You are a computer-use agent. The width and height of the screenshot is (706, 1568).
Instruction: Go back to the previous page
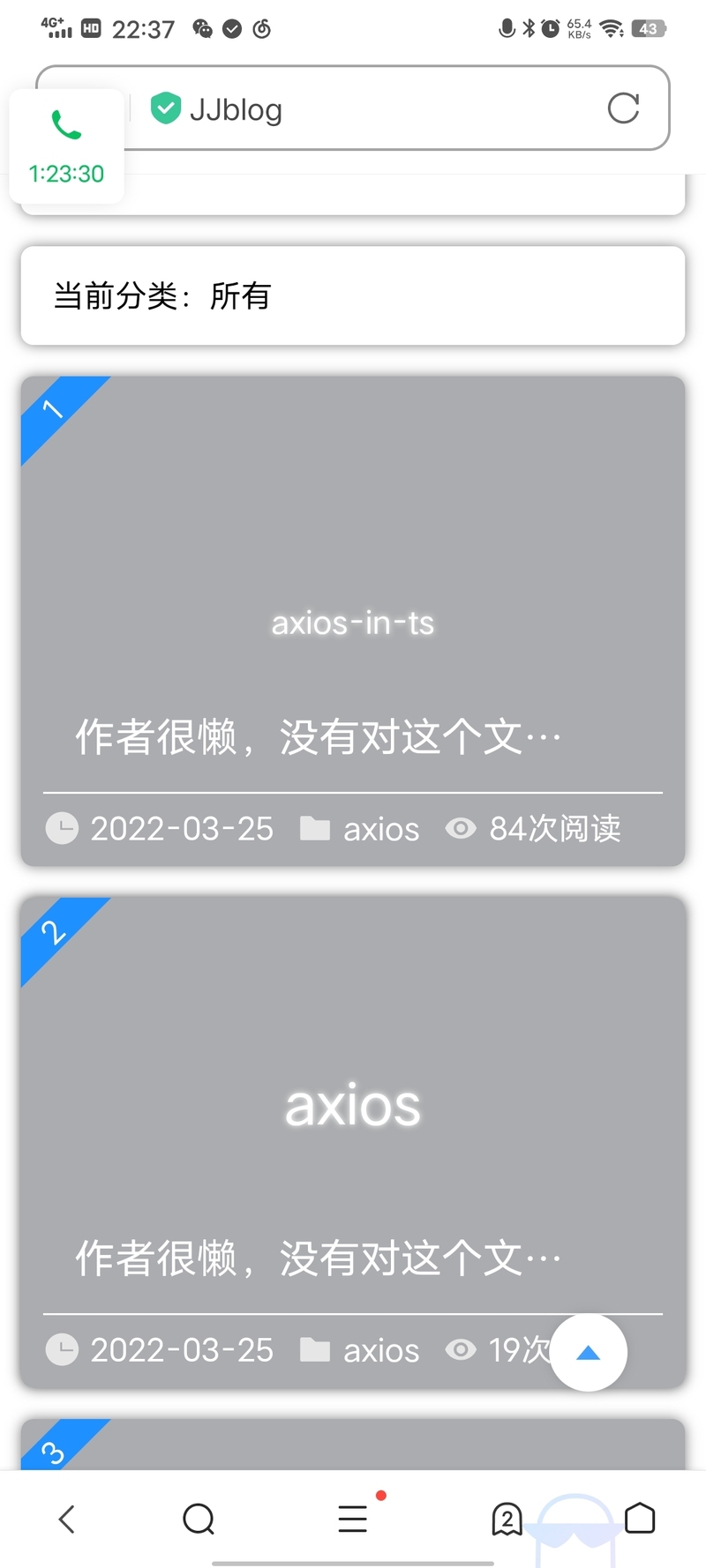67,1519
